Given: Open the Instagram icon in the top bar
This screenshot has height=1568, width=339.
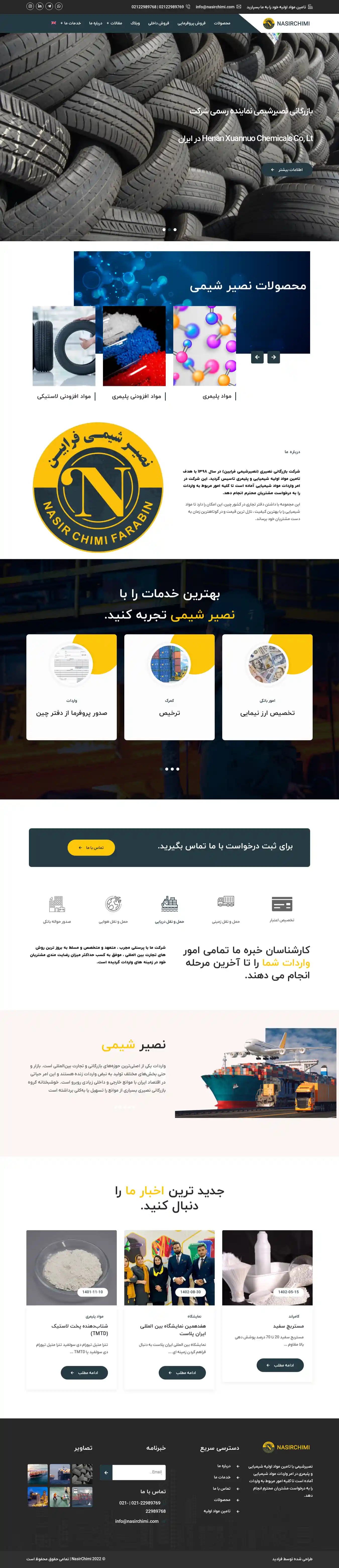Looking at the screenshot, I should [30, 6].
